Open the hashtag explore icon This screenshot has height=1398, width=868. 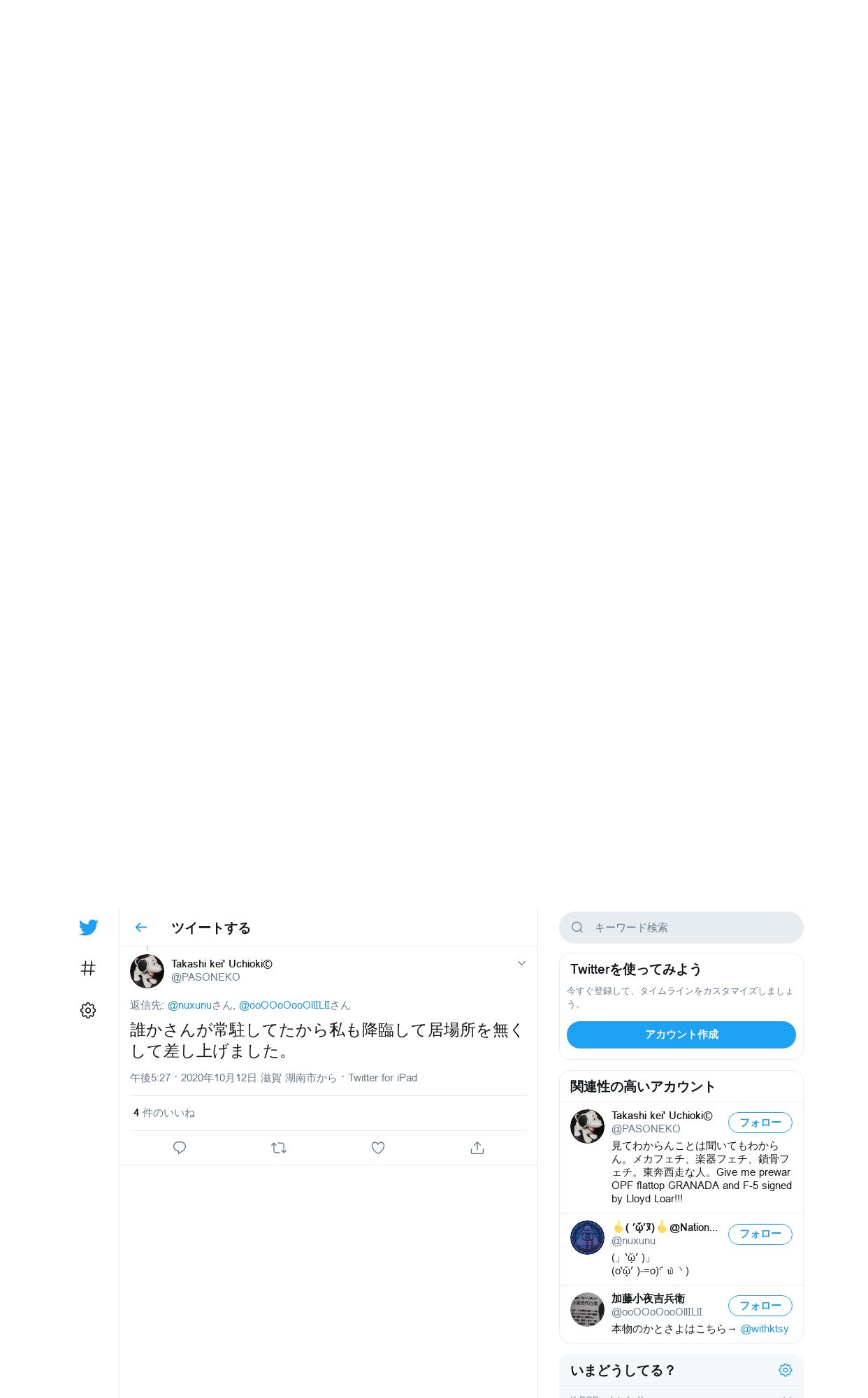(x=88, y=968)
